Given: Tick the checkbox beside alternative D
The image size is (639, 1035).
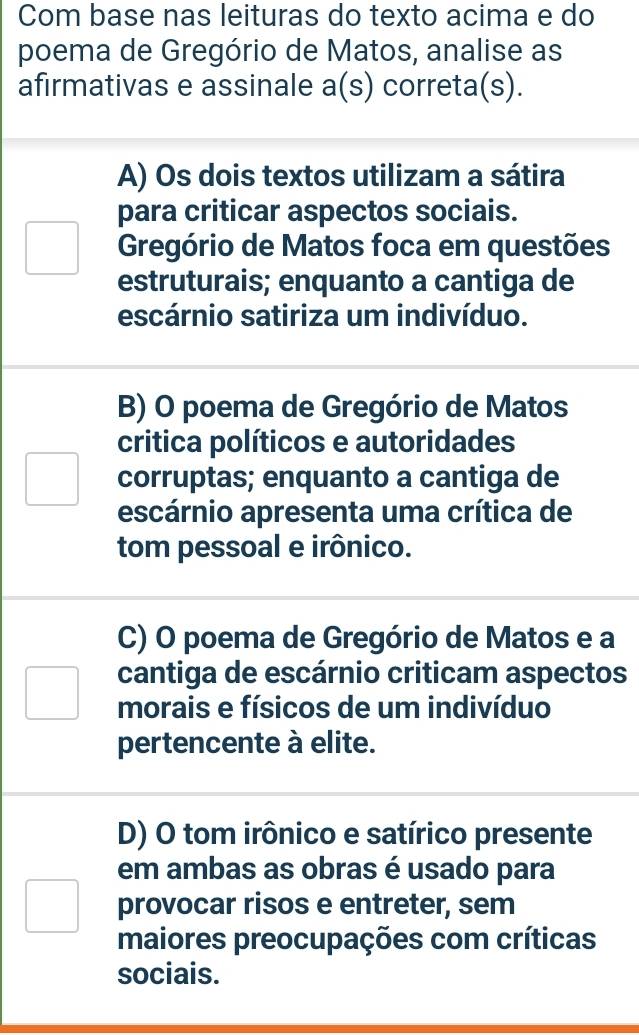Looking at the screenshot, I should click(52, 905).
